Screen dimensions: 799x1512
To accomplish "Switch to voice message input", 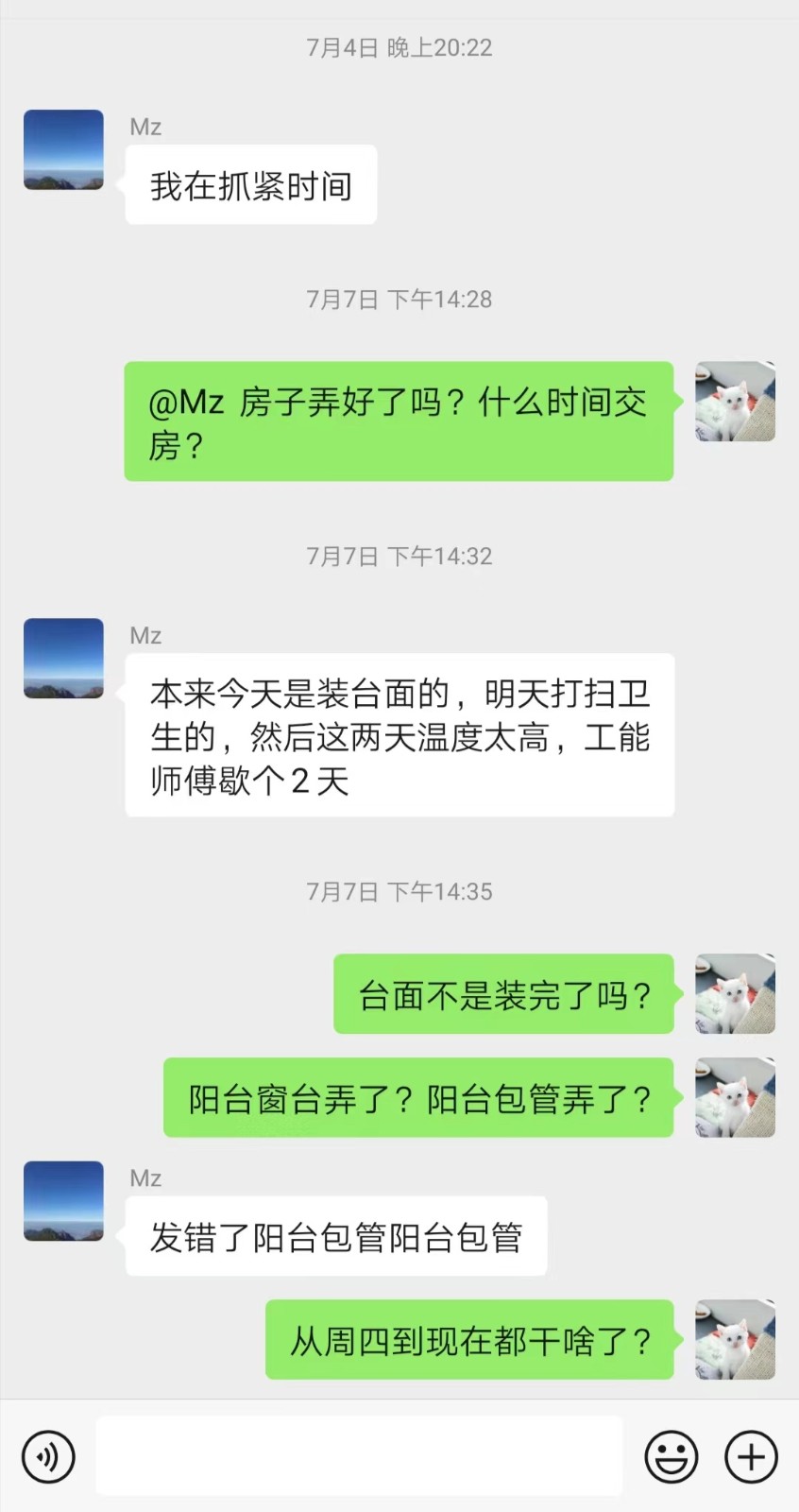I will pos(48,1456).
